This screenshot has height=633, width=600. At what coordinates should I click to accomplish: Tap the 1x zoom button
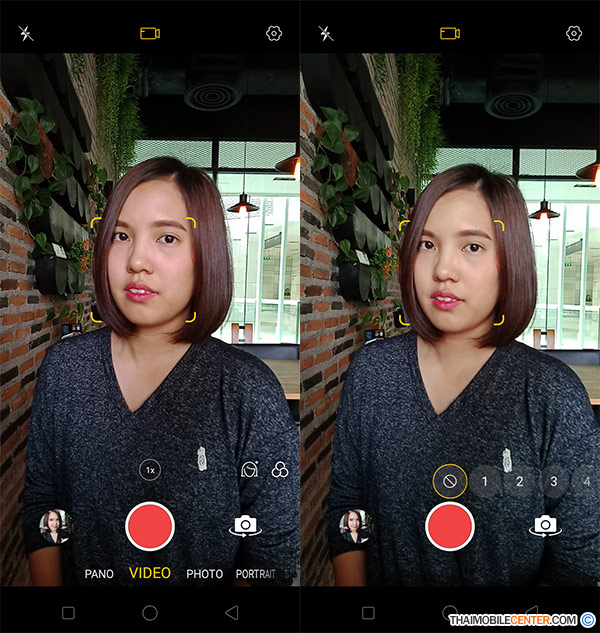[150, 469]
